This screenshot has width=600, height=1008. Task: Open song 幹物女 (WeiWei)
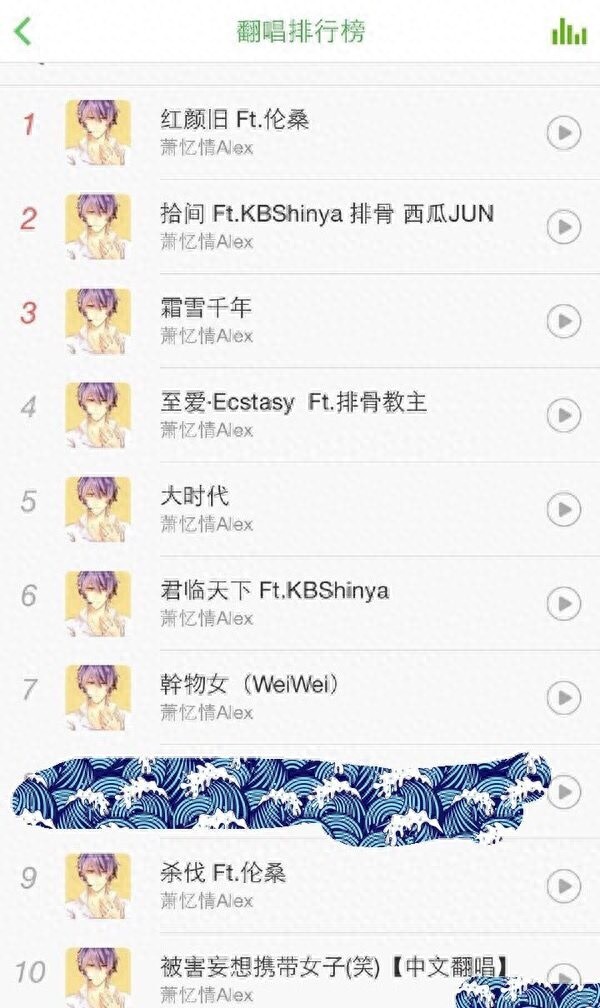pyautogui.click(x=250, y=685)
